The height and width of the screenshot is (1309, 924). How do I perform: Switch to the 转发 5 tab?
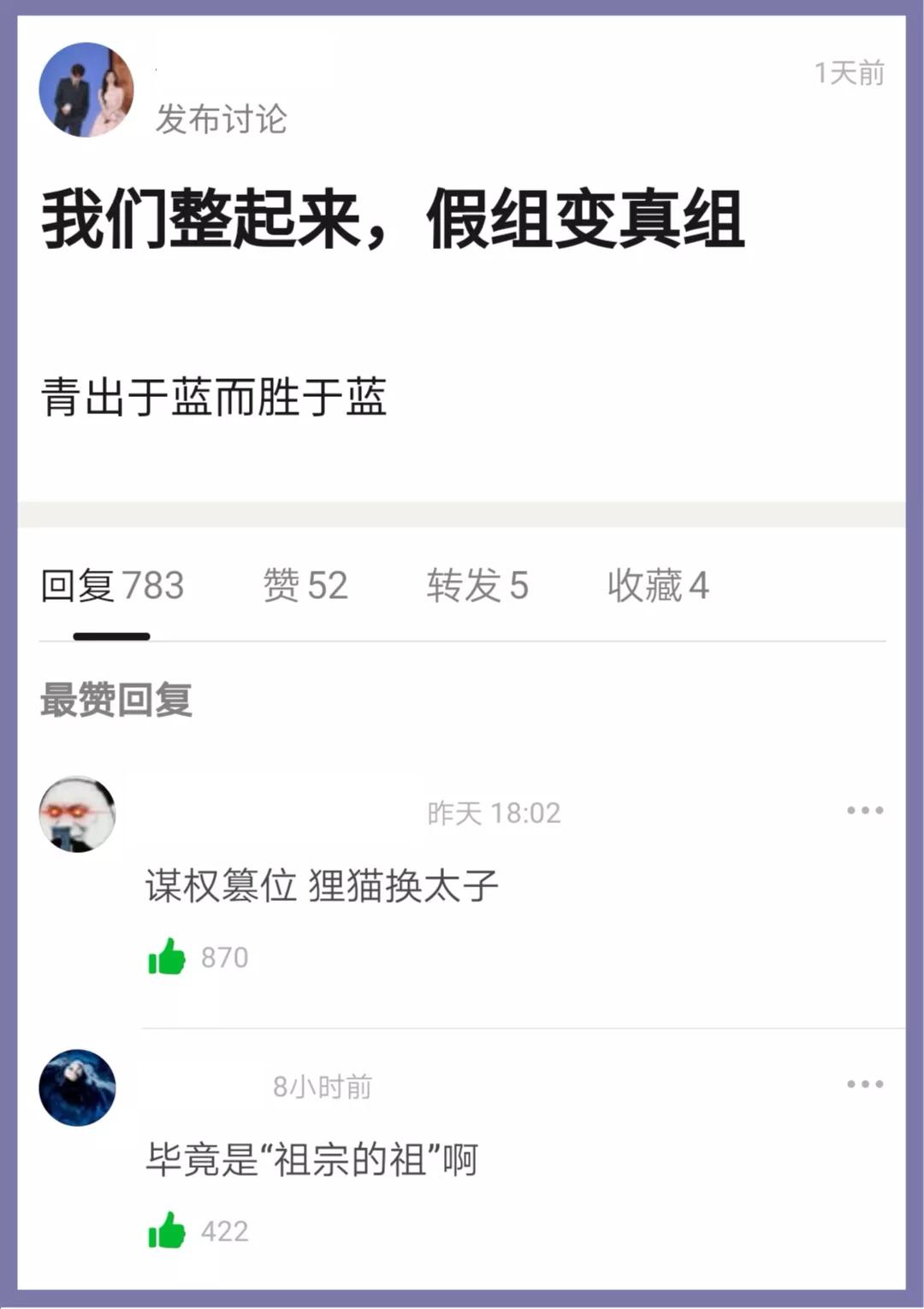pos(477,586)
